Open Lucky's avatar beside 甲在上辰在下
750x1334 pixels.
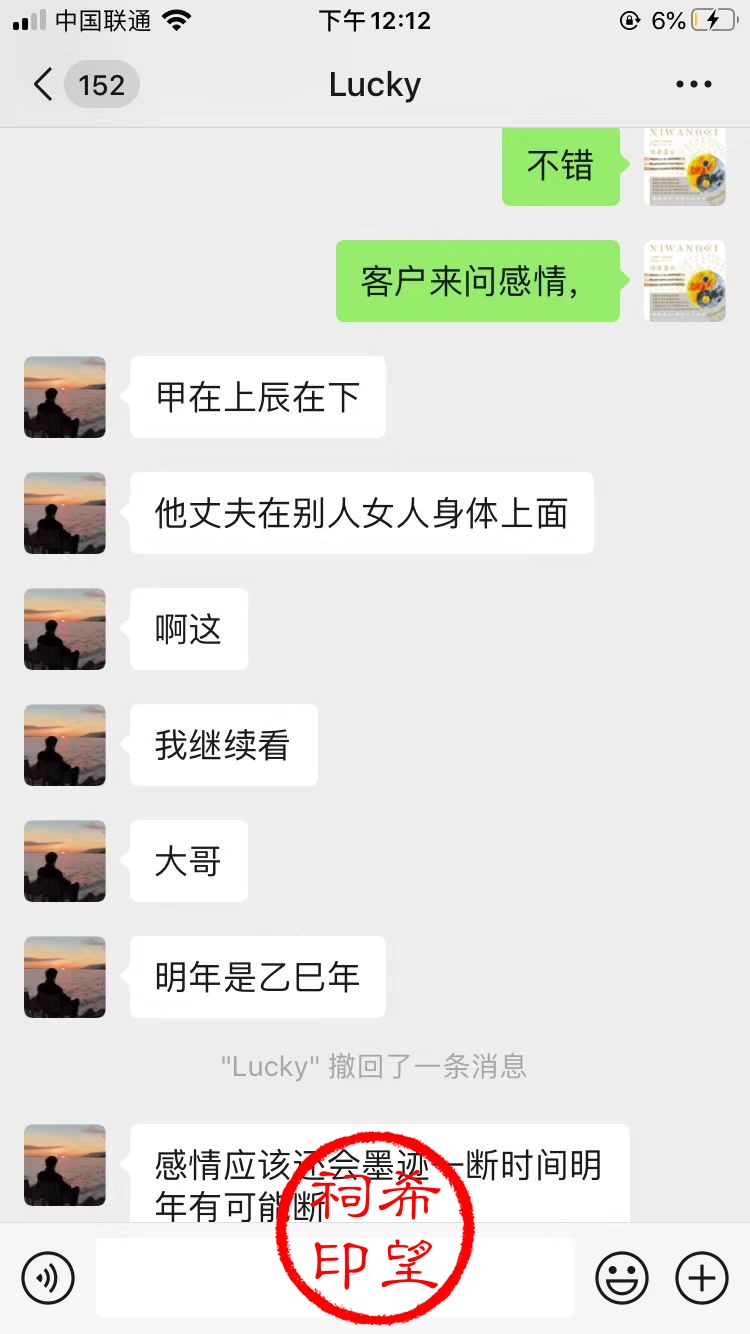tap(65, 397)
